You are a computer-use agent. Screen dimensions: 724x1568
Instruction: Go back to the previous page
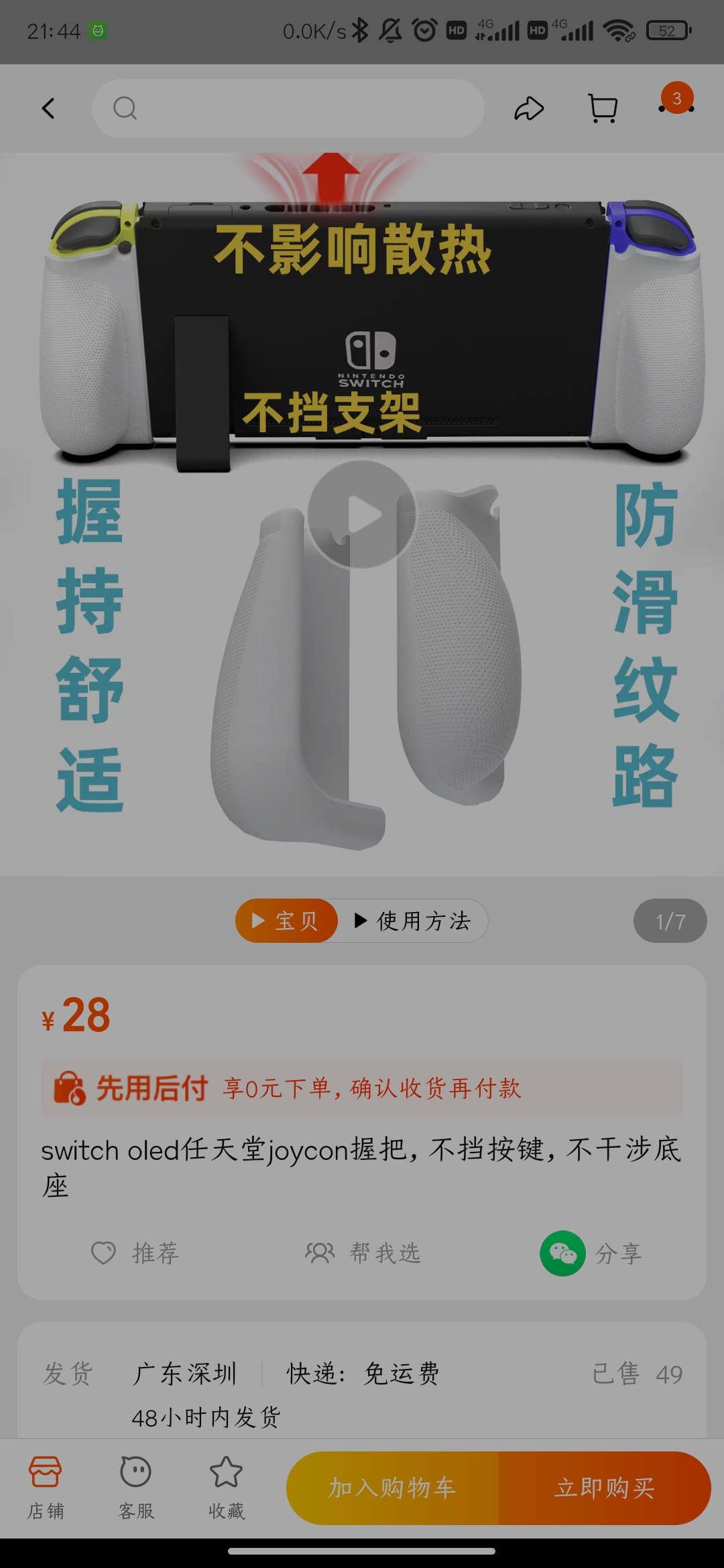[48, 109]
